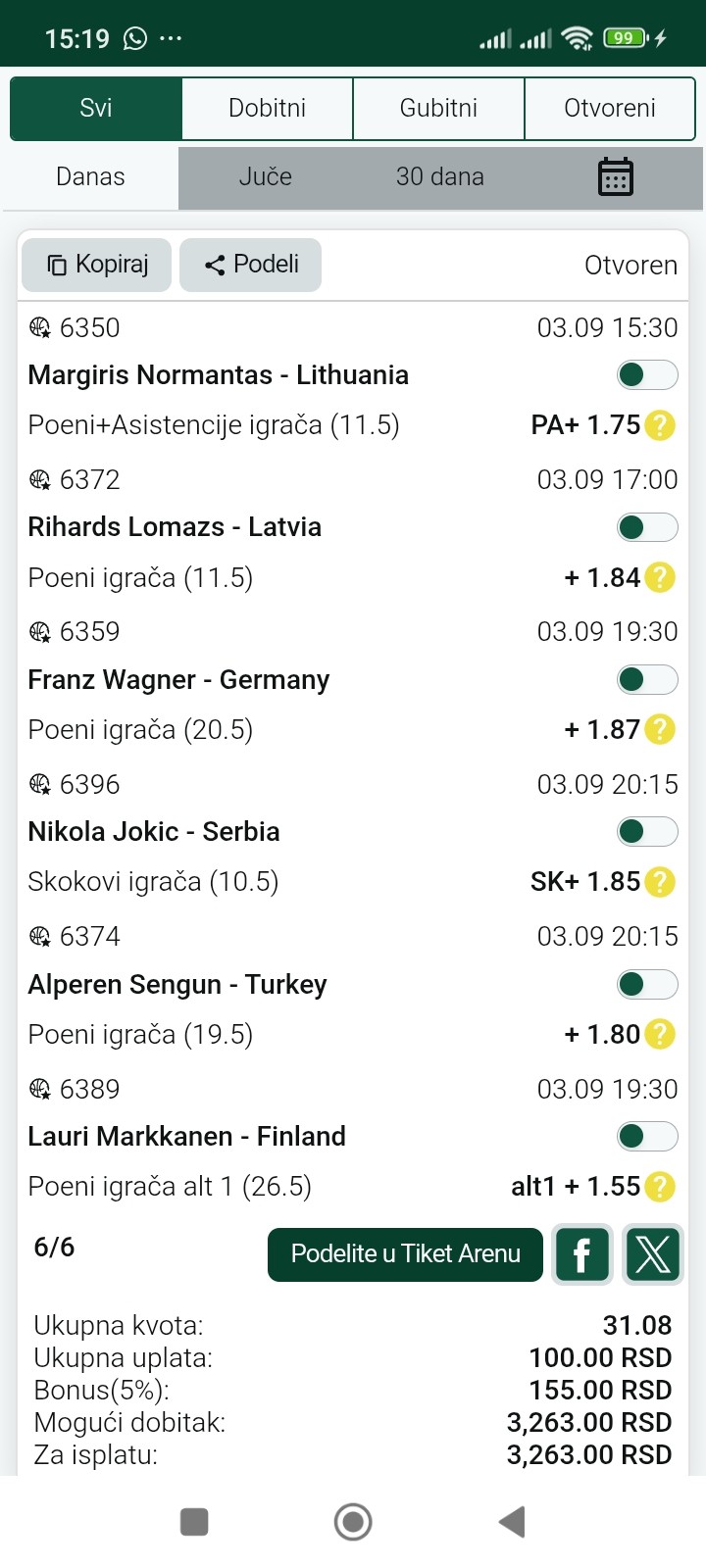Open the calendar date picker

616,177
